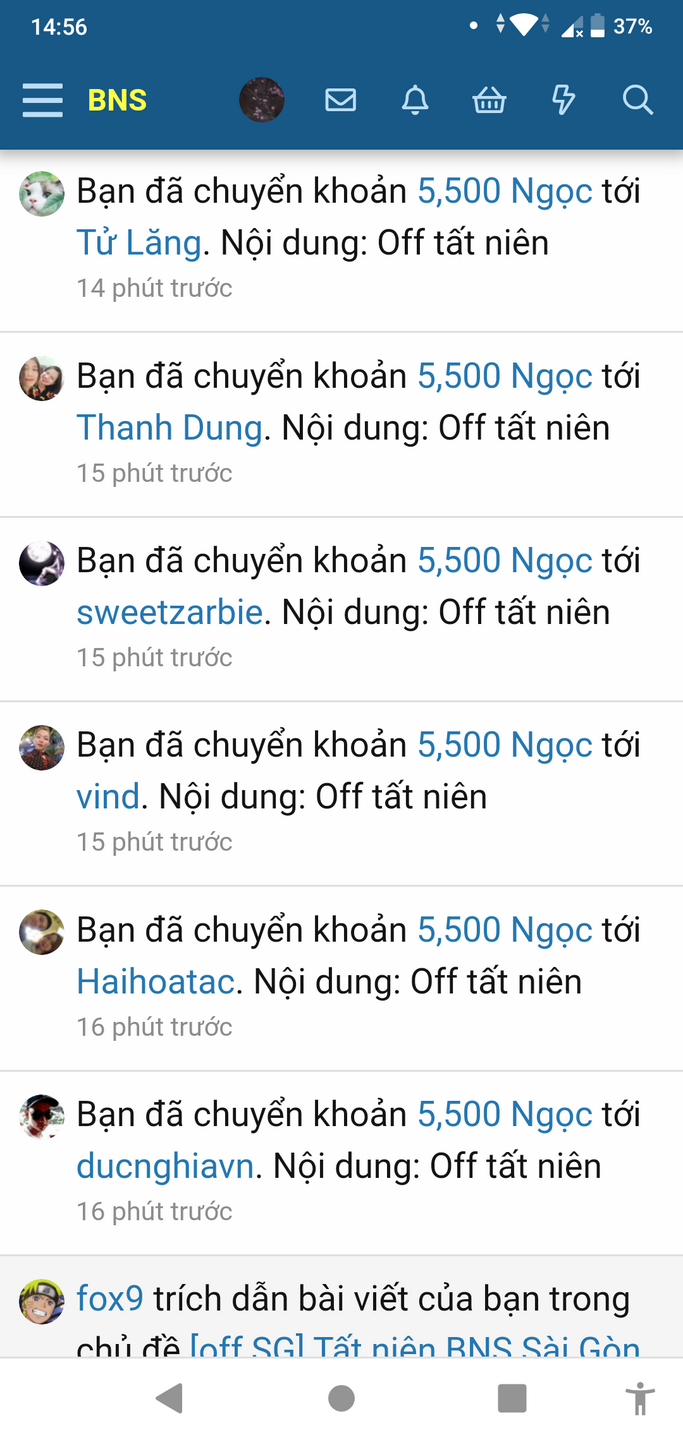Visit sweetzarbie's profile link
The image size is (683, 1440).
point(169,612)
